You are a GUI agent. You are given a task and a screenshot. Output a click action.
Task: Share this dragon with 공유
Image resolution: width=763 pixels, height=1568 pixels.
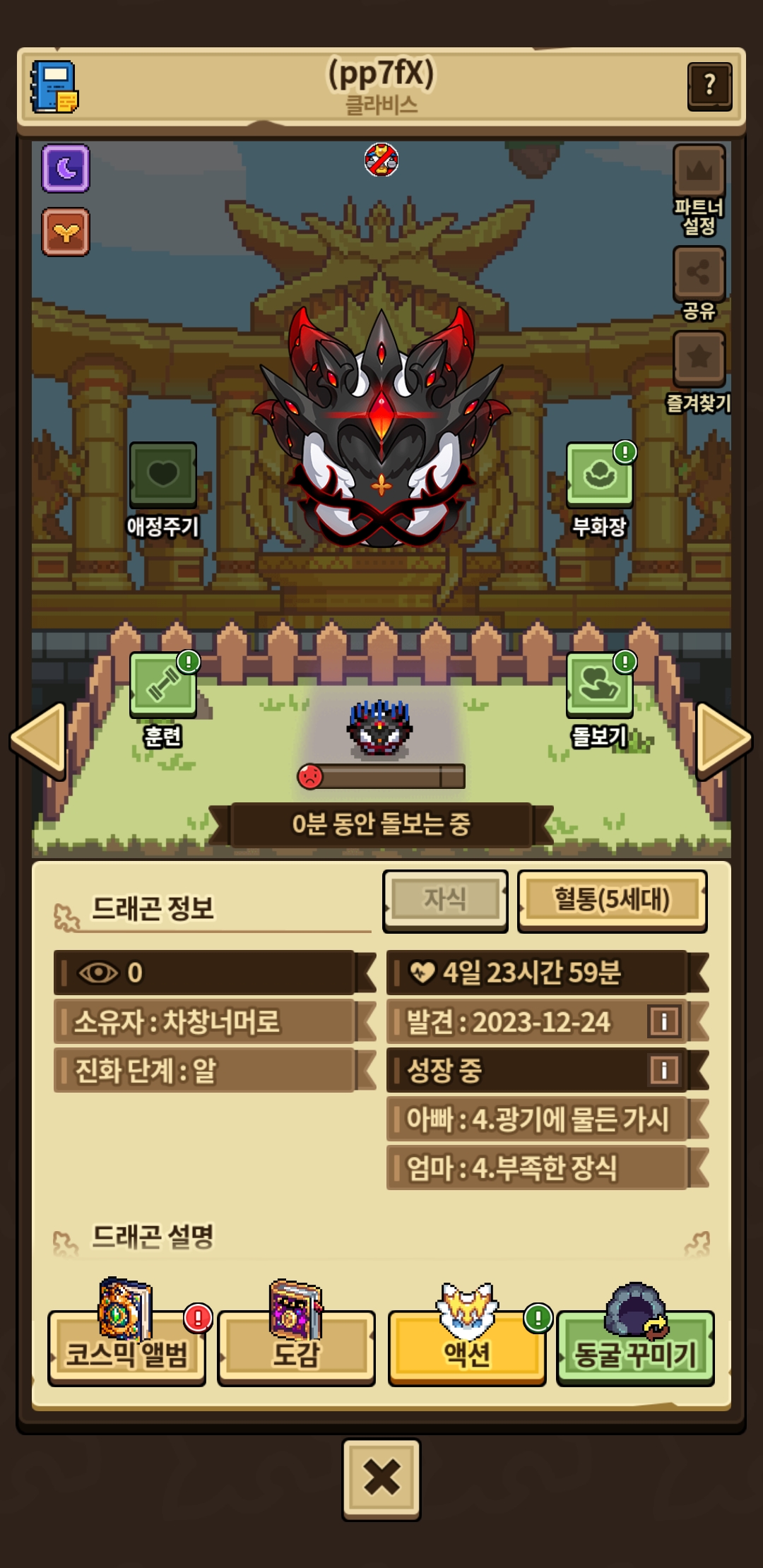point(699,273)
